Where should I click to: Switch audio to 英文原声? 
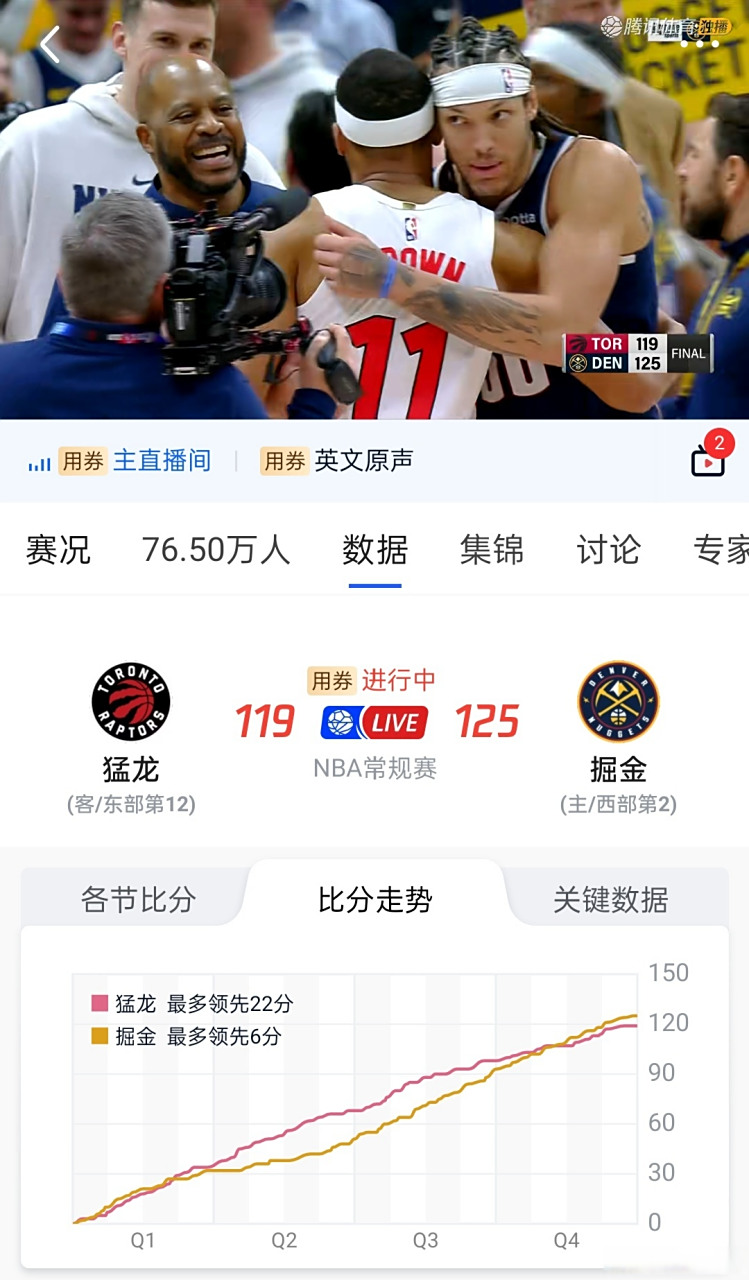(365, 461)
